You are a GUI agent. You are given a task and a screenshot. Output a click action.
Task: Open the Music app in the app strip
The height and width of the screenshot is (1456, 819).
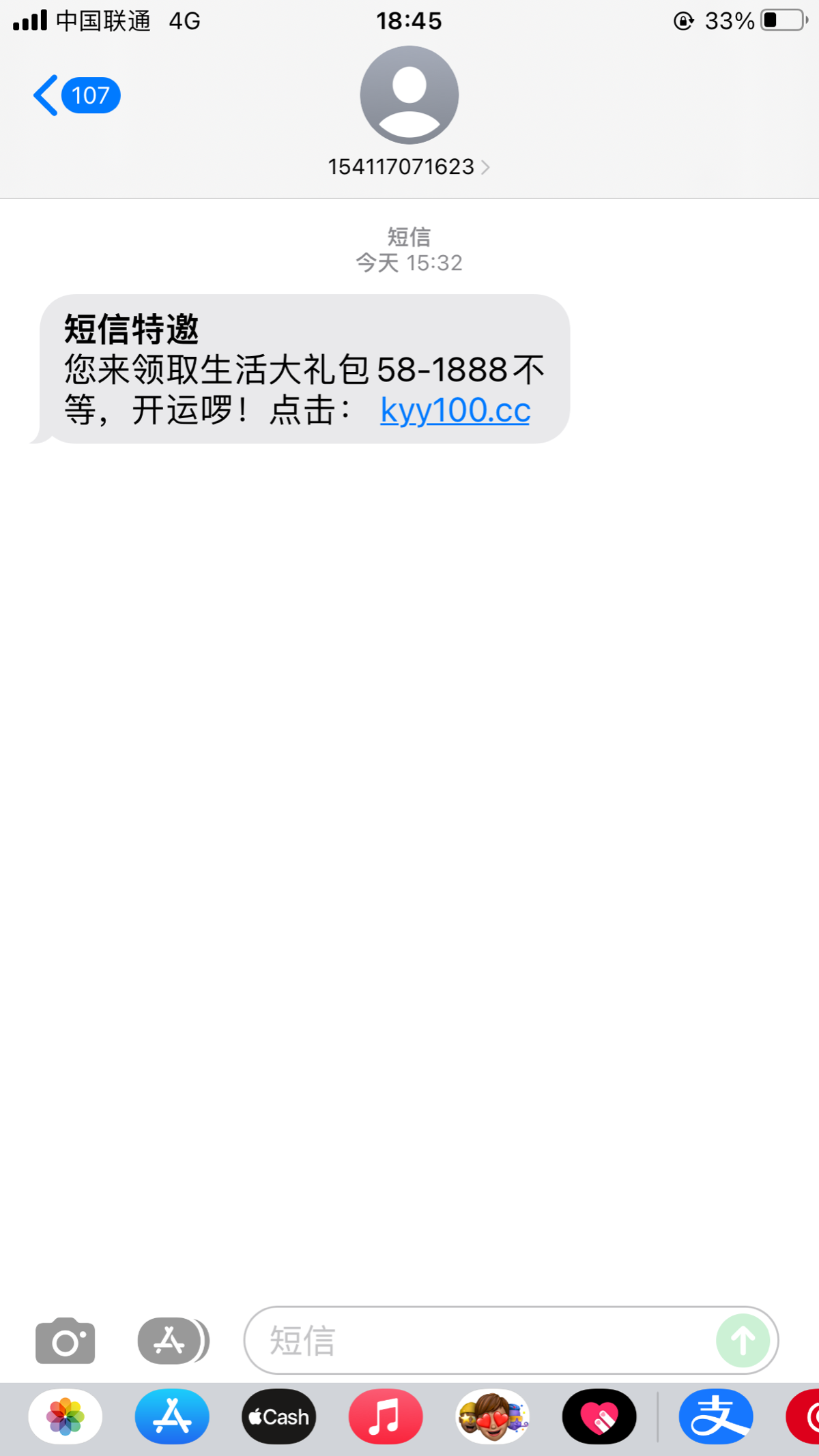pyautogui.click(x=386, y=1417)
